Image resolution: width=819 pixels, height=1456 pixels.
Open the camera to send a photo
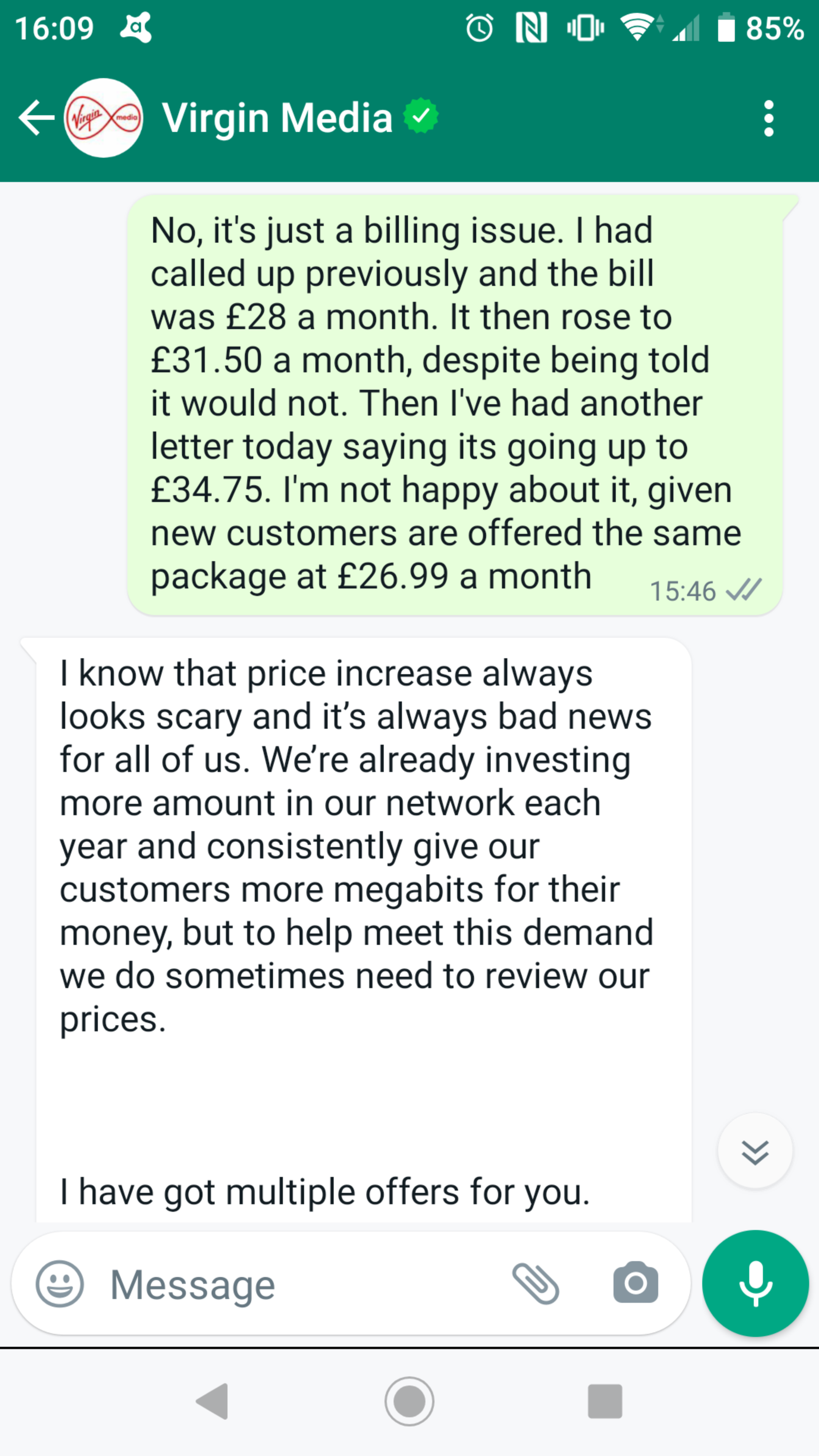pos(635,1283)
